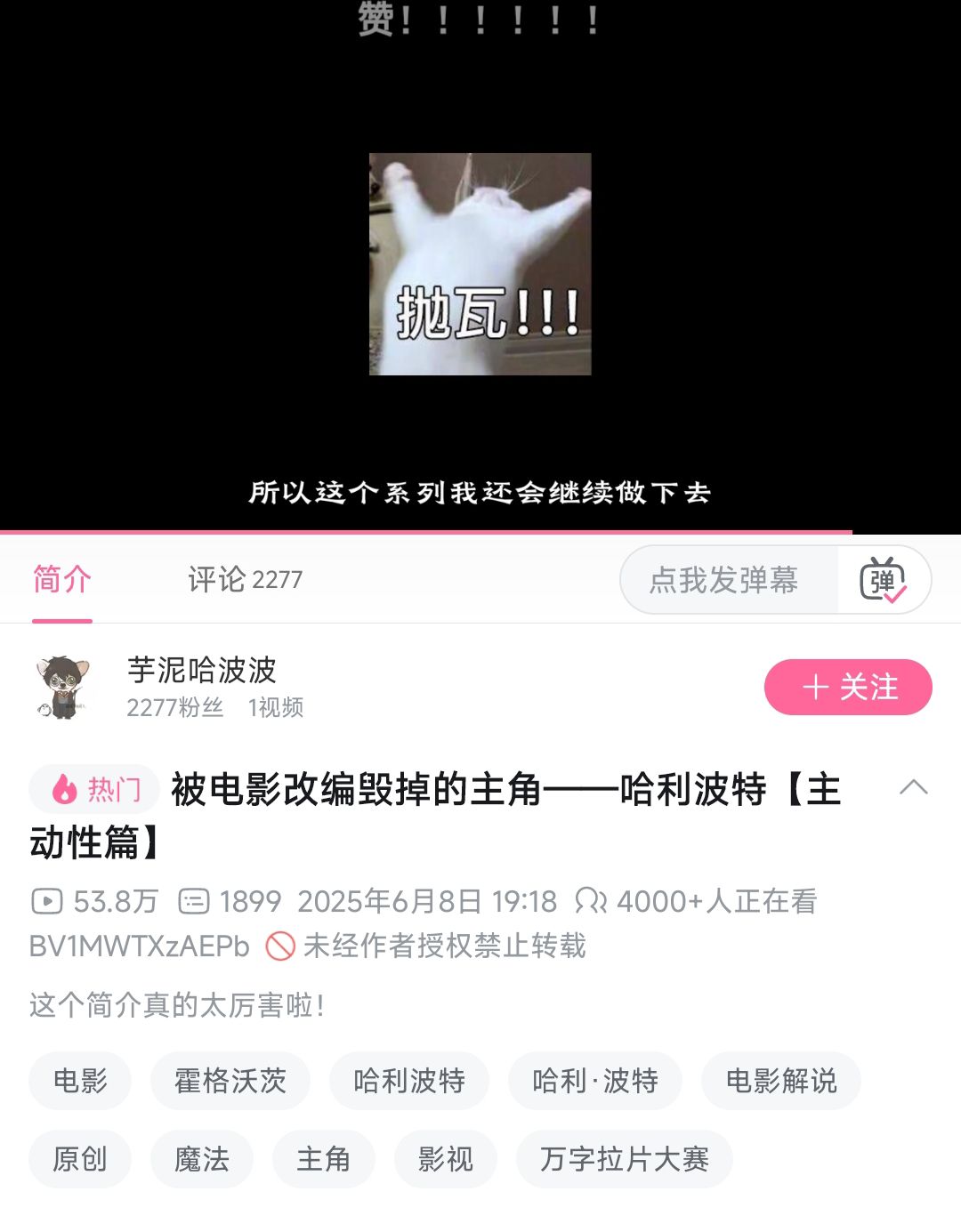Toggle the 弹 danmaku switch icon

coord(883,580)
